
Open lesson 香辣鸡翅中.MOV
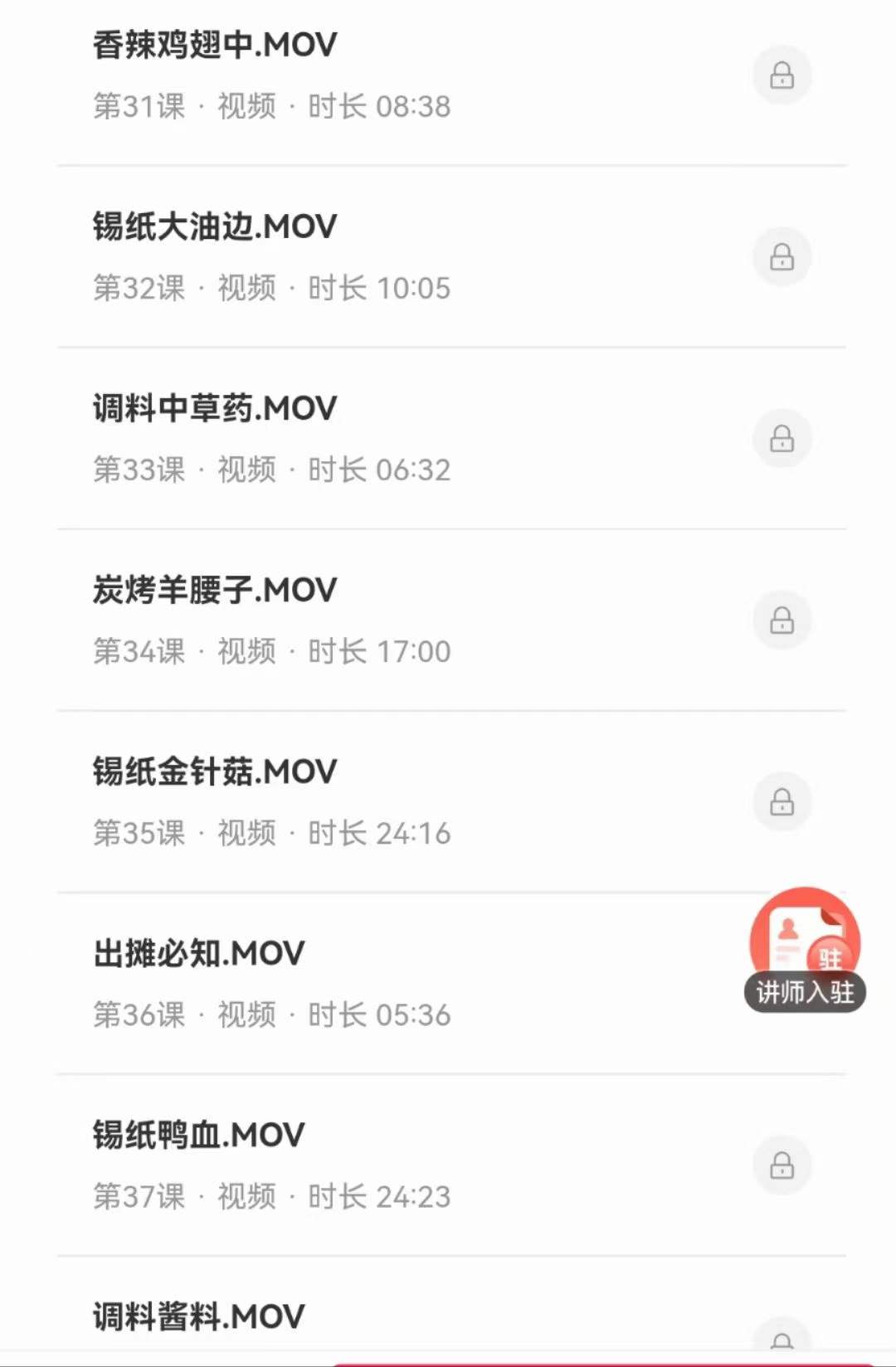[x=213, y=46]
